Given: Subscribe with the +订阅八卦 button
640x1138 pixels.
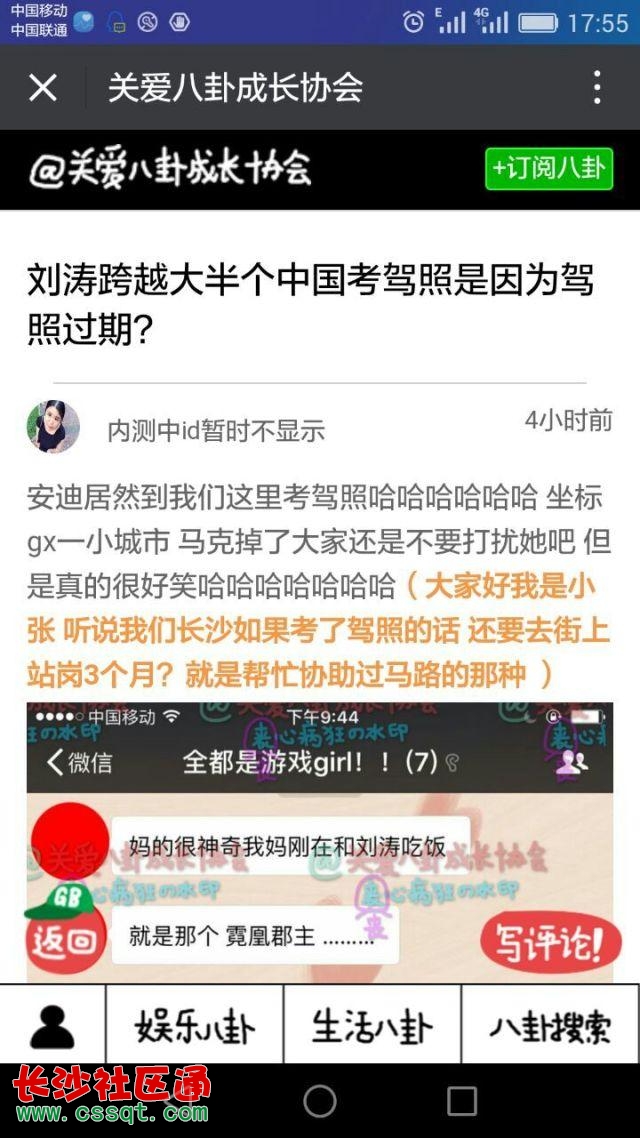Looking at the screenshot, I should coord(549,168).
